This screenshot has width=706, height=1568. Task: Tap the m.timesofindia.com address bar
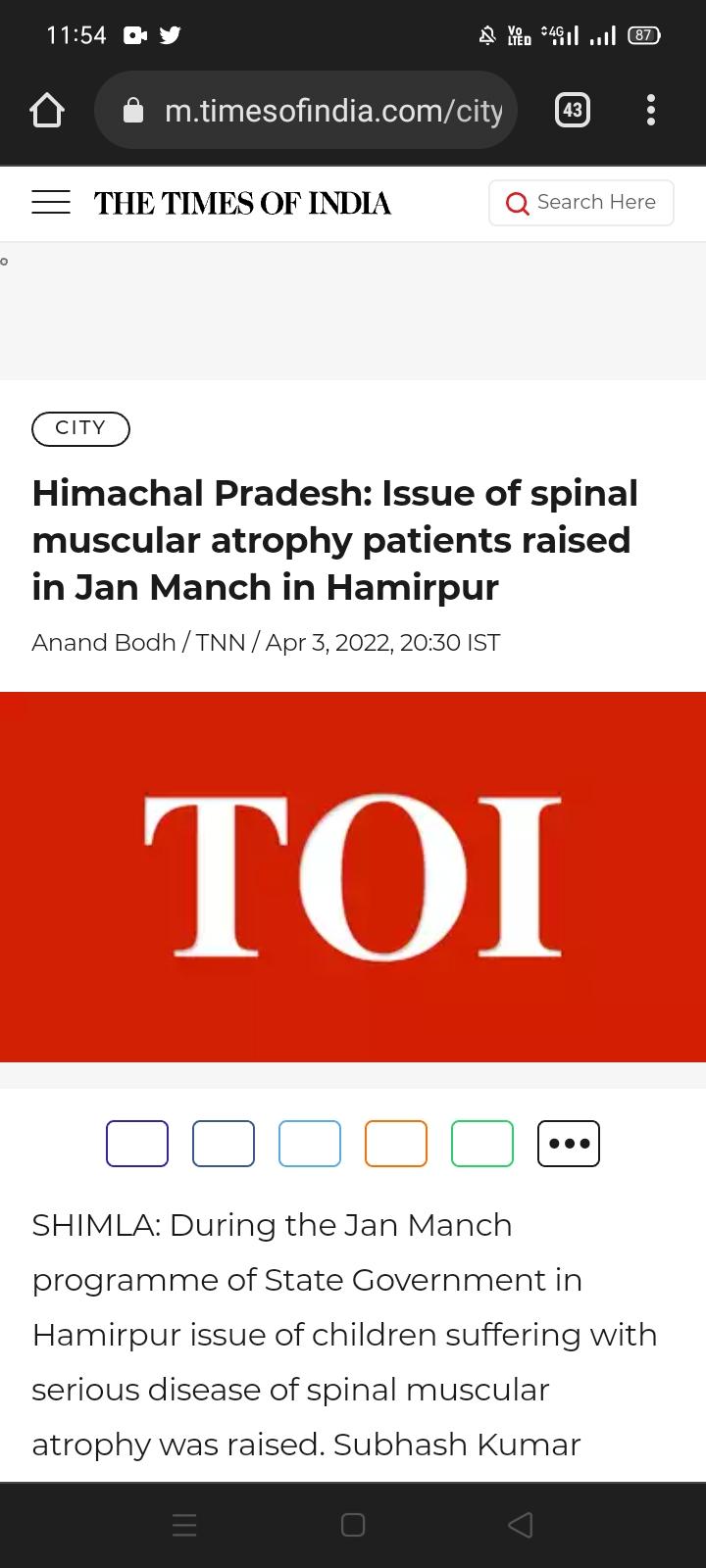306,110
